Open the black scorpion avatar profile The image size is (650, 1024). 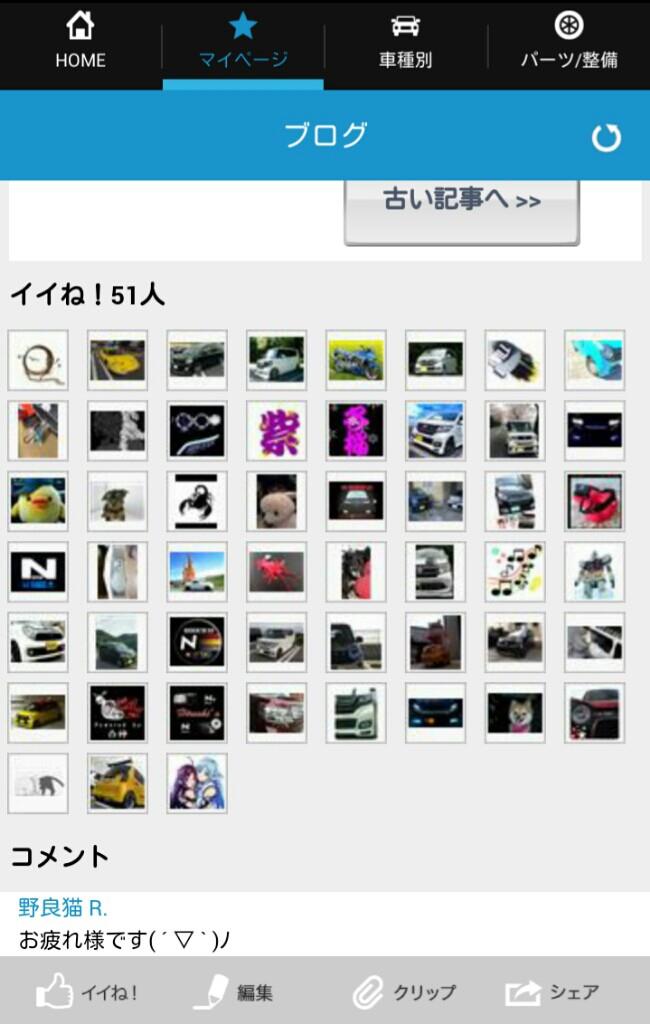tap(197, 501)
